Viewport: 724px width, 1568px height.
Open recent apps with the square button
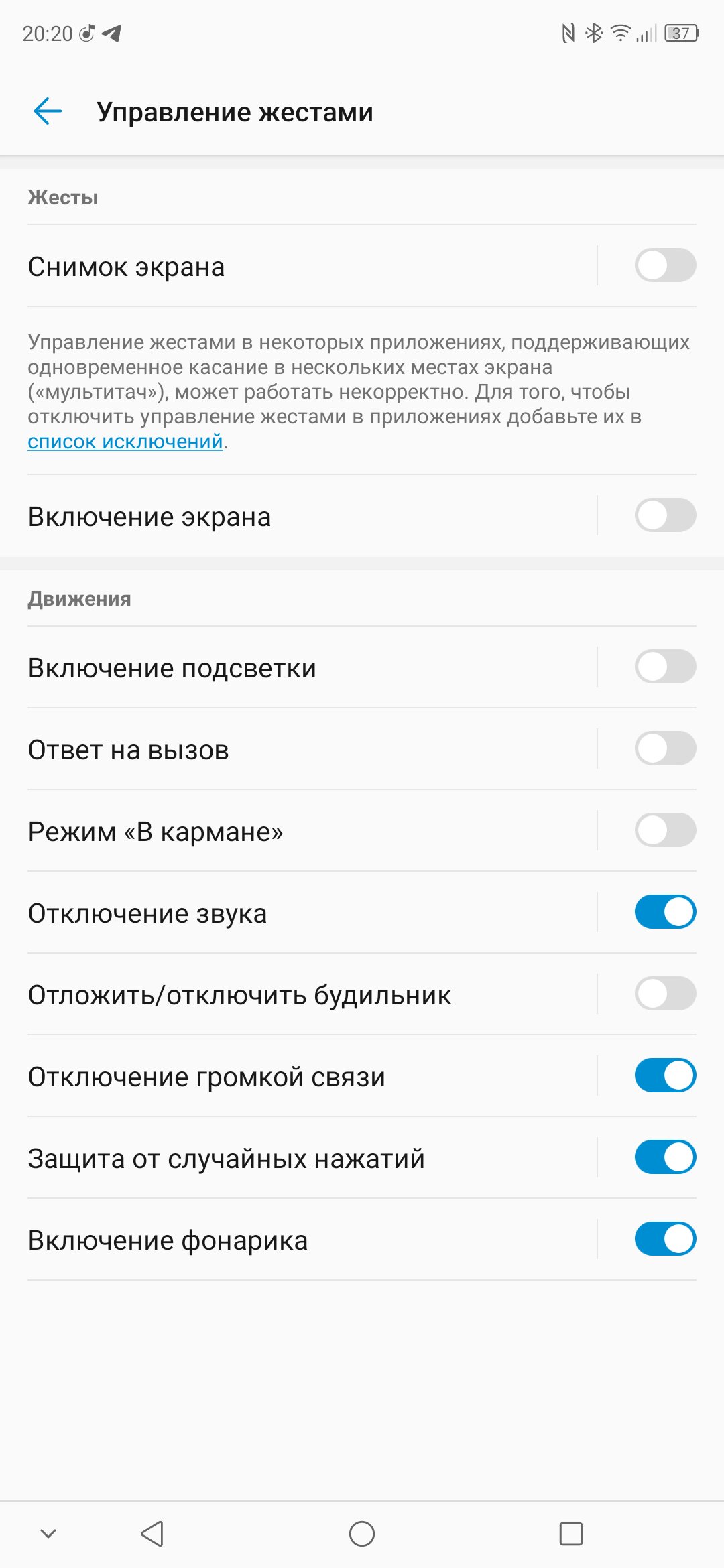tap(571, 1533)
